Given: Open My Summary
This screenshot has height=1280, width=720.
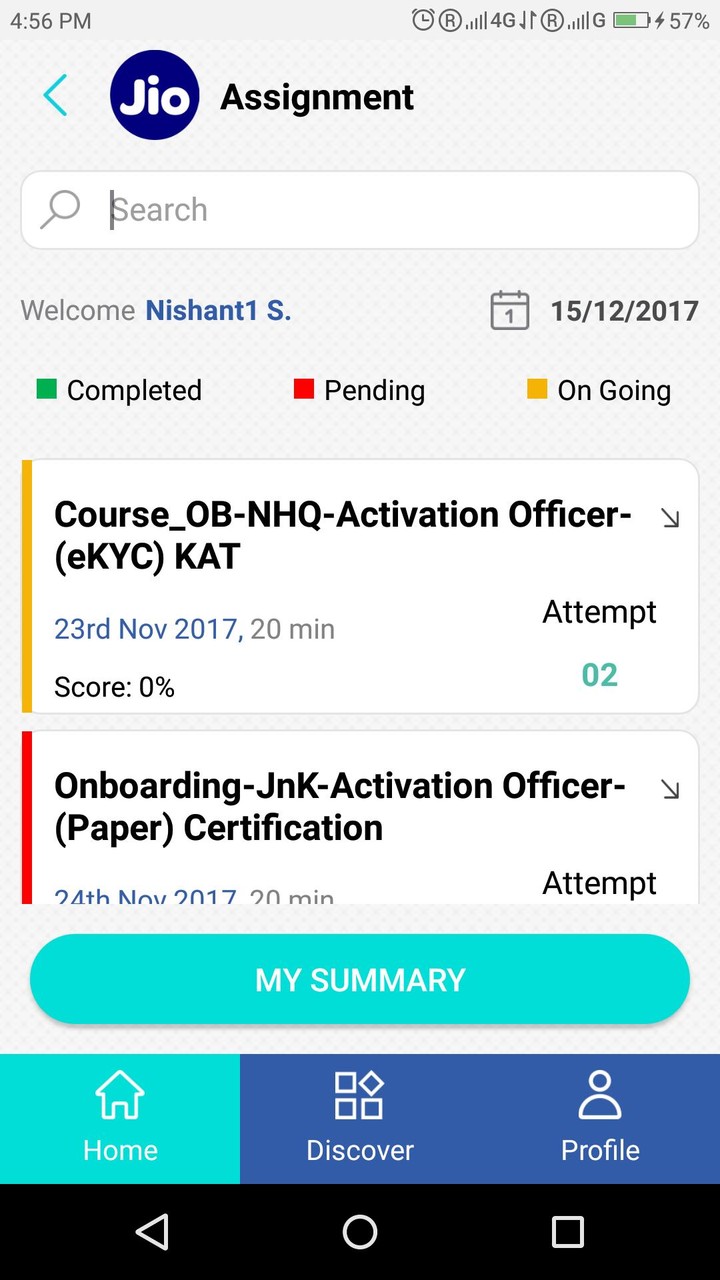Looking at the screenshot, I should pos(360,979).
